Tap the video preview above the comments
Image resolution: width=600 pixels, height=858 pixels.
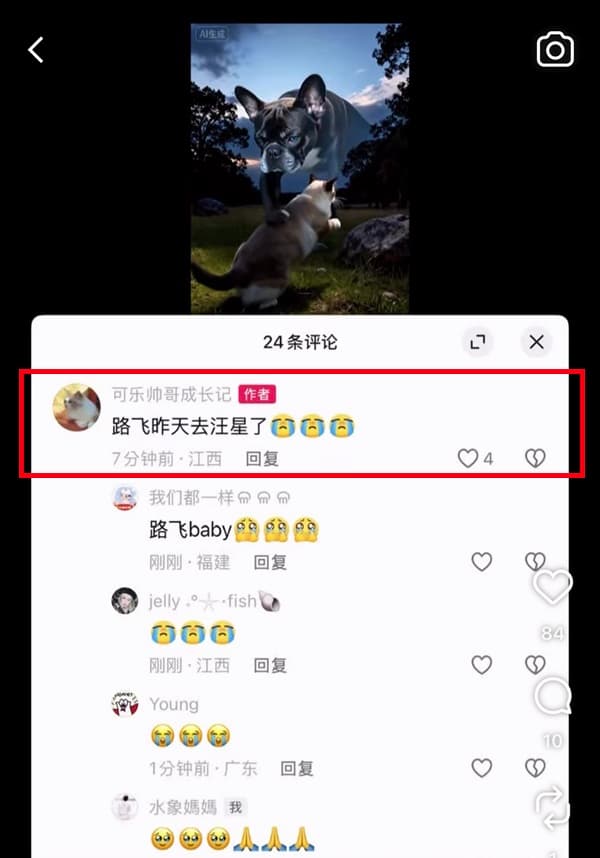tap(299, 168)
